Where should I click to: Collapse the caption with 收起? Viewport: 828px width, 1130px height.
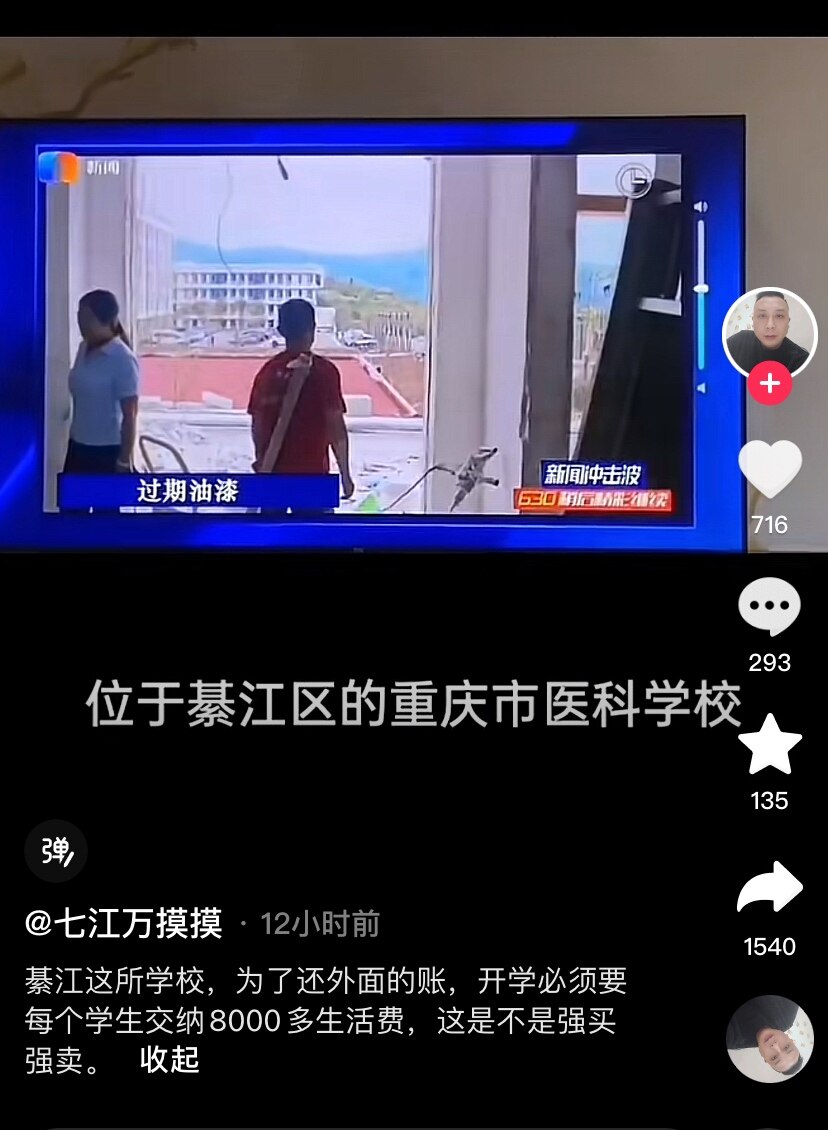(170, 1060)
